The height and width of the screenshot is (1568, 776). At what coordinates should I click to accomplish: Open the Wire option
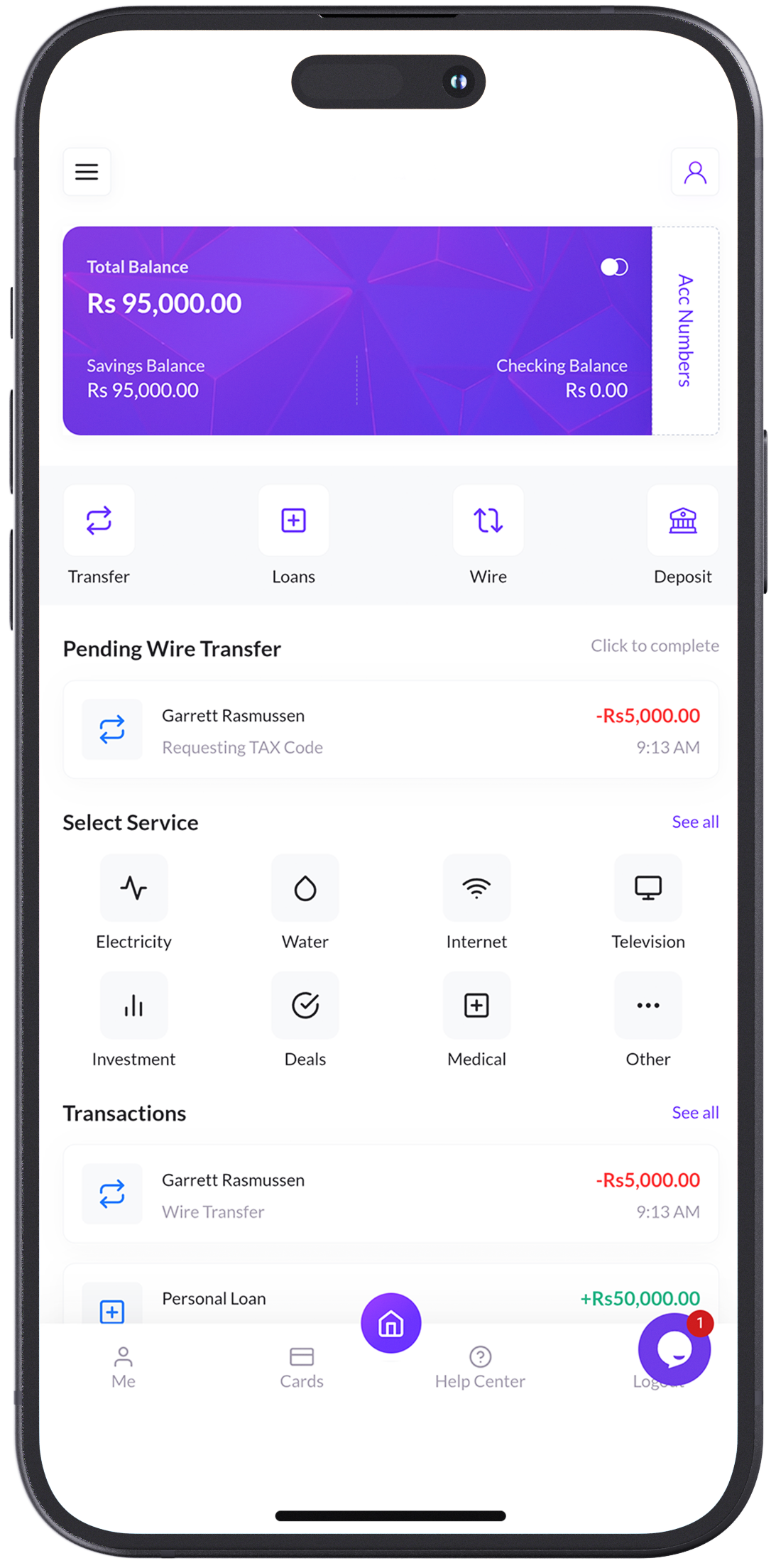488,521
